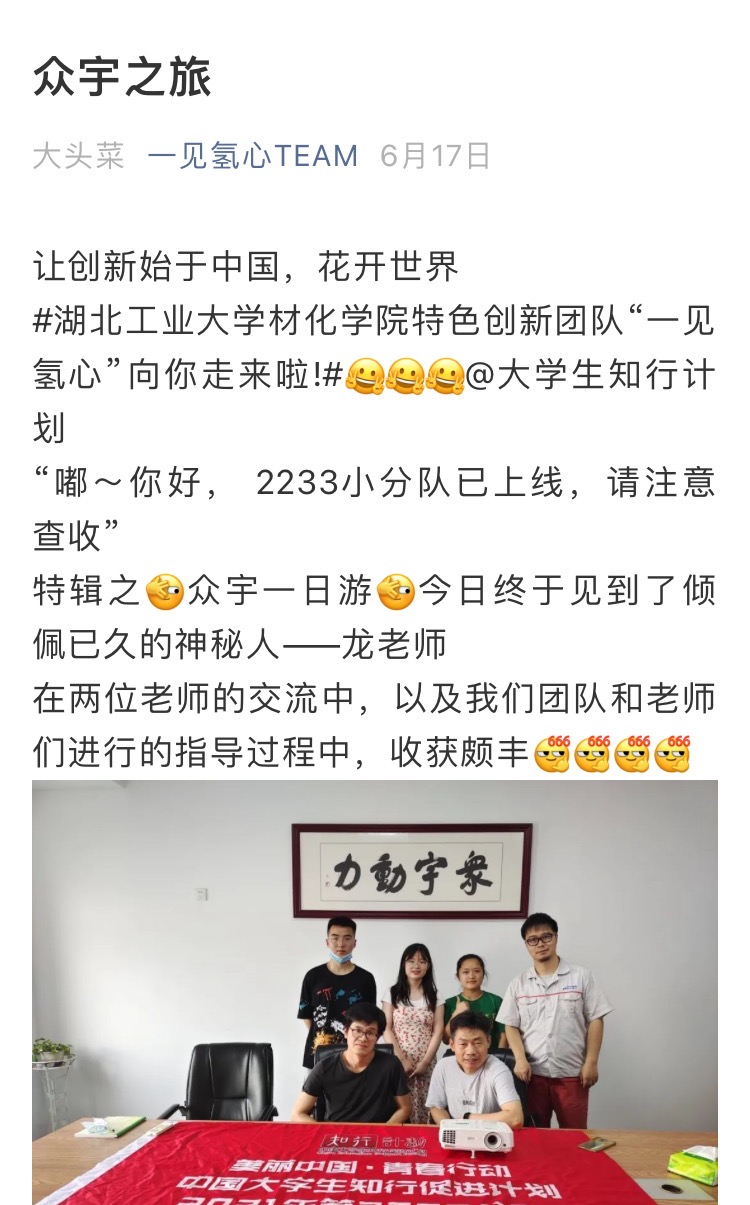Open the 一见氢心TEAM account page
This screenshot has height=1205, width=750.
(252, 156)
